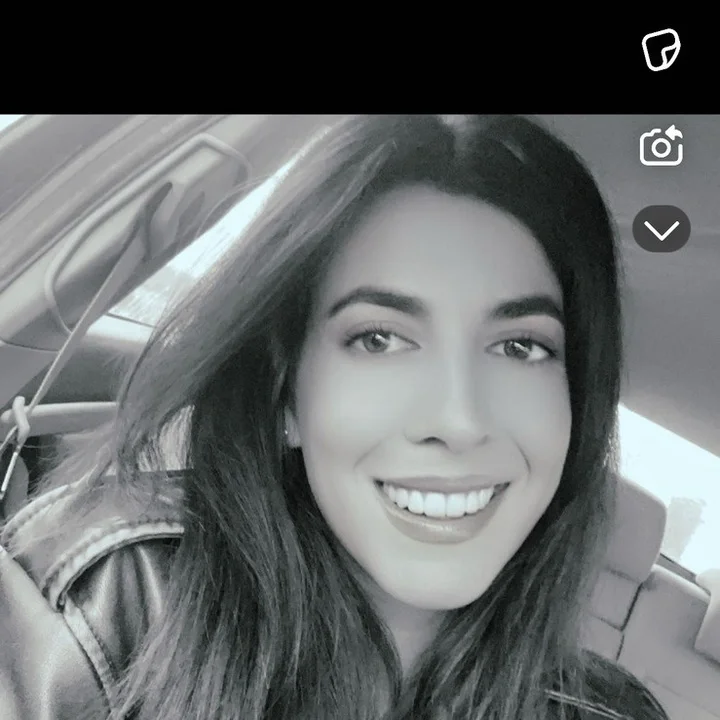Open the sticker picker icon
Viewport: 720px width, 720px height.
pyautogui.click(x=661, y=49)
